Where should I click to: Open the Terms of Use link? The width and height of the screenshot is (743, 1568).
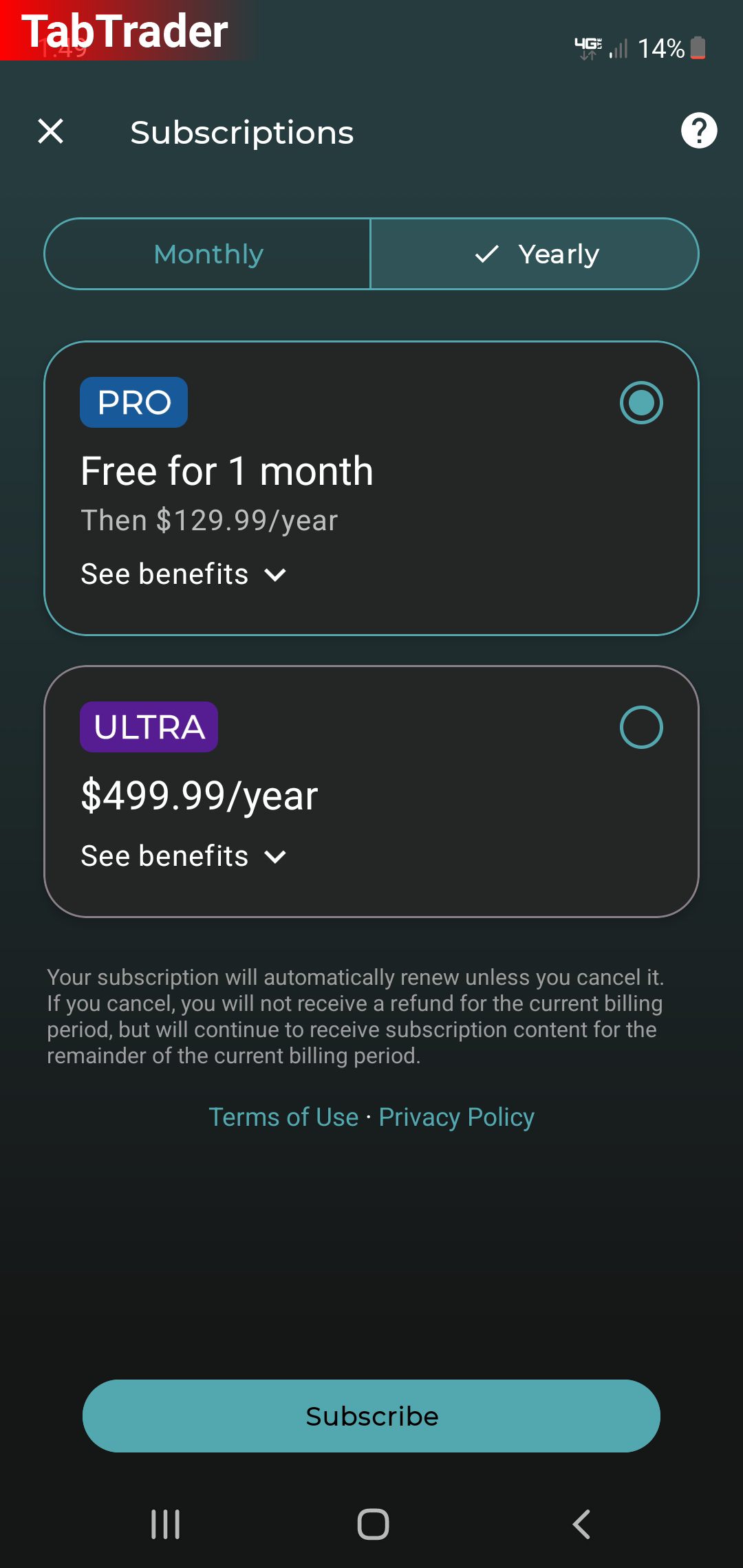click(283, 1117)
